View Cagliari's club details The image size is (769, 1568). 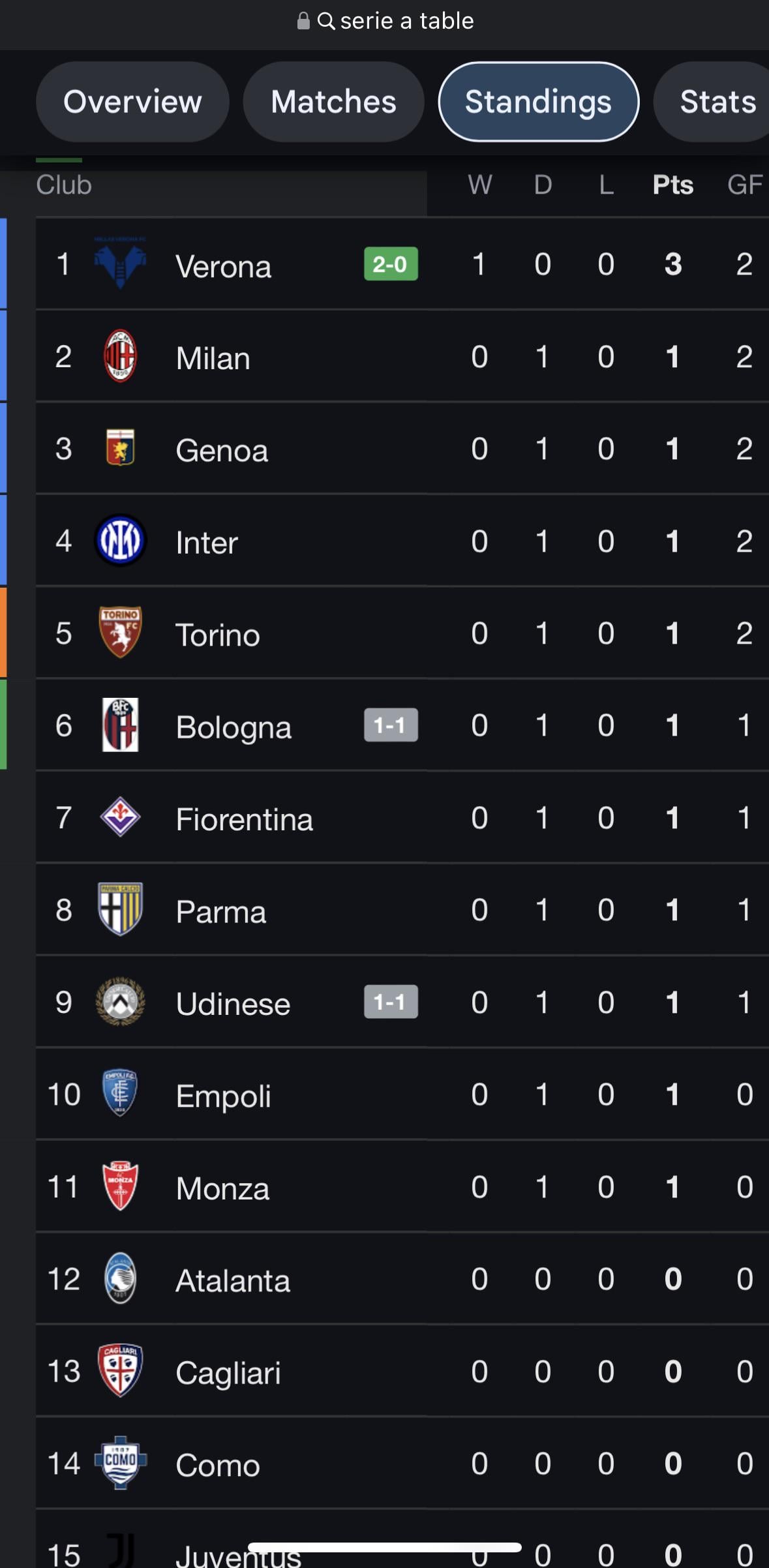(x=402, y=1371)
